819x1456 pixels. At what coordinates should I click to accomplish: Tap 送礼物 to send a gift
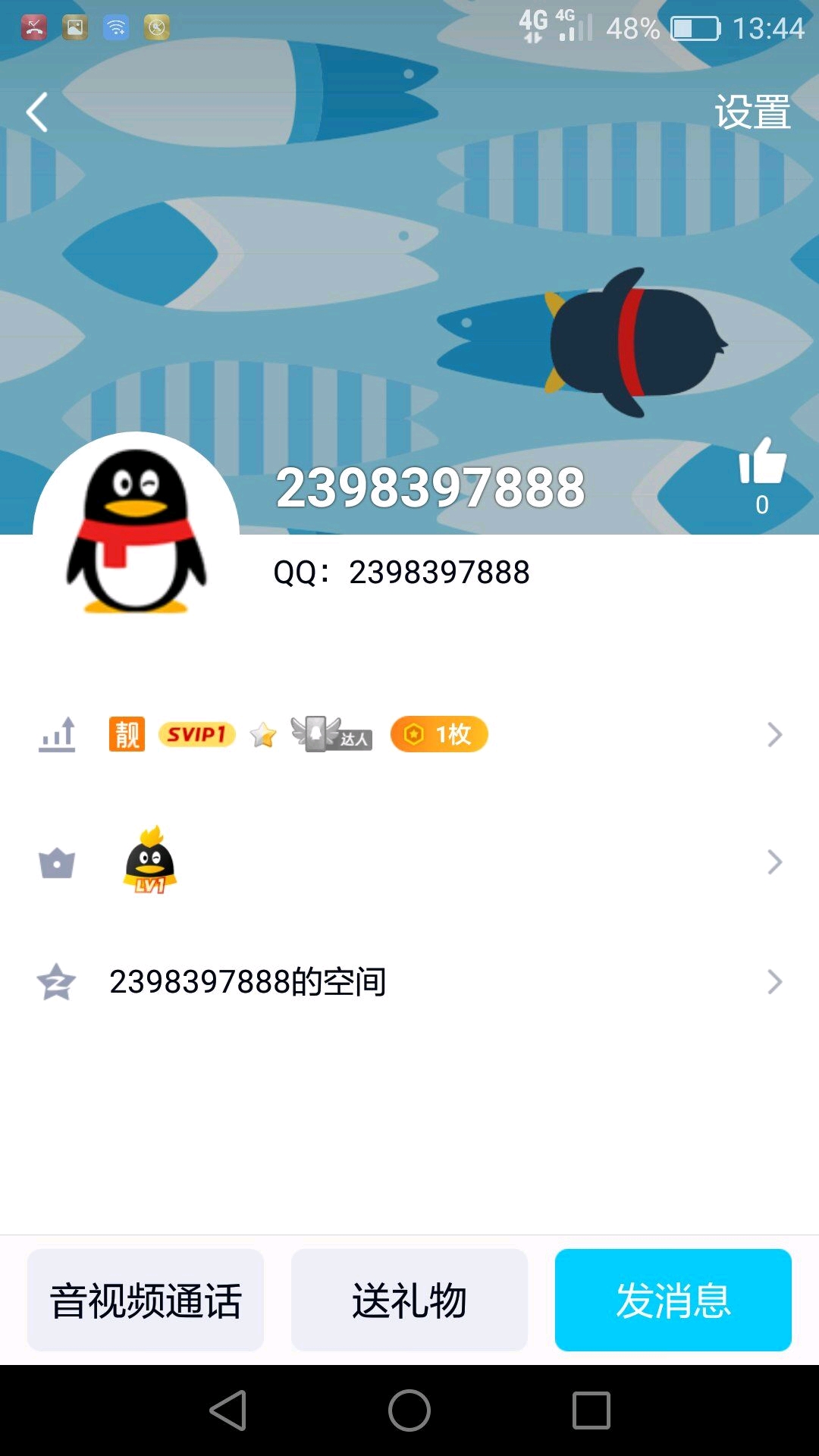409,1300
